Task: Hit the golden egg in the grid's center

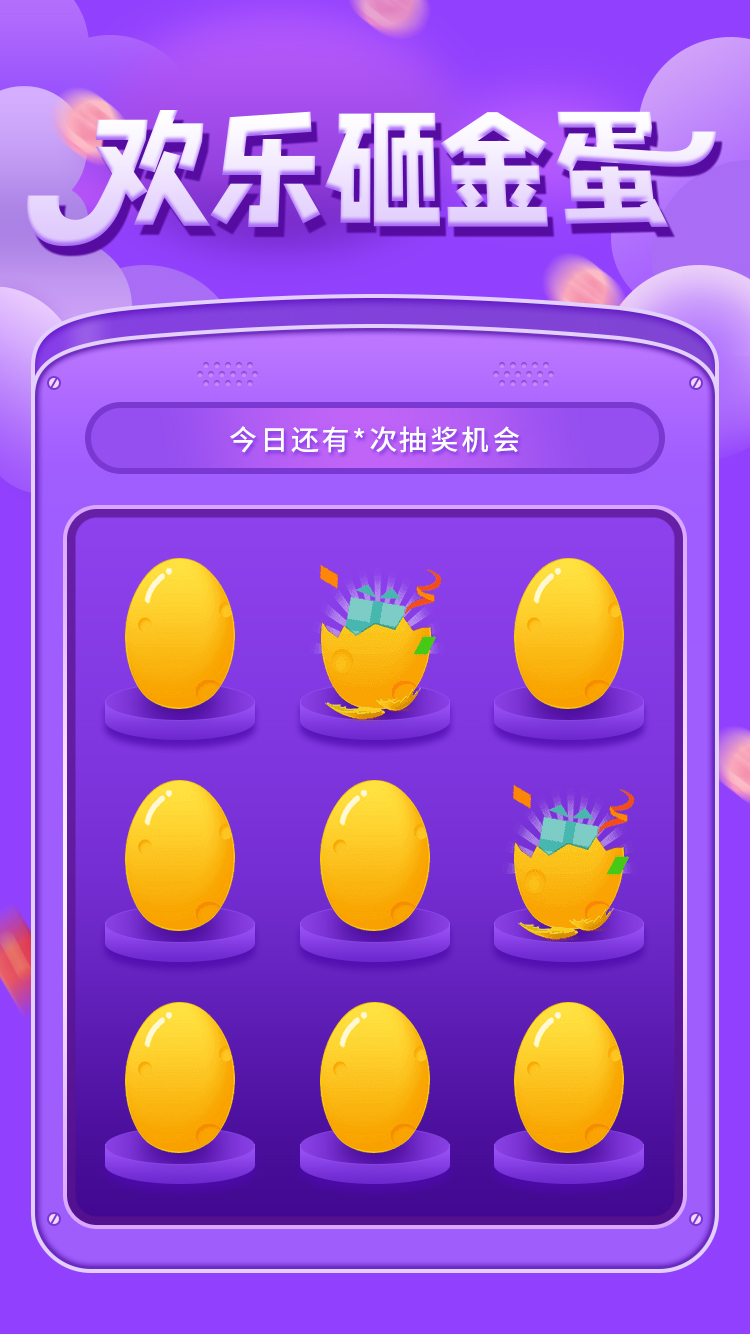Action: (375, 855)
